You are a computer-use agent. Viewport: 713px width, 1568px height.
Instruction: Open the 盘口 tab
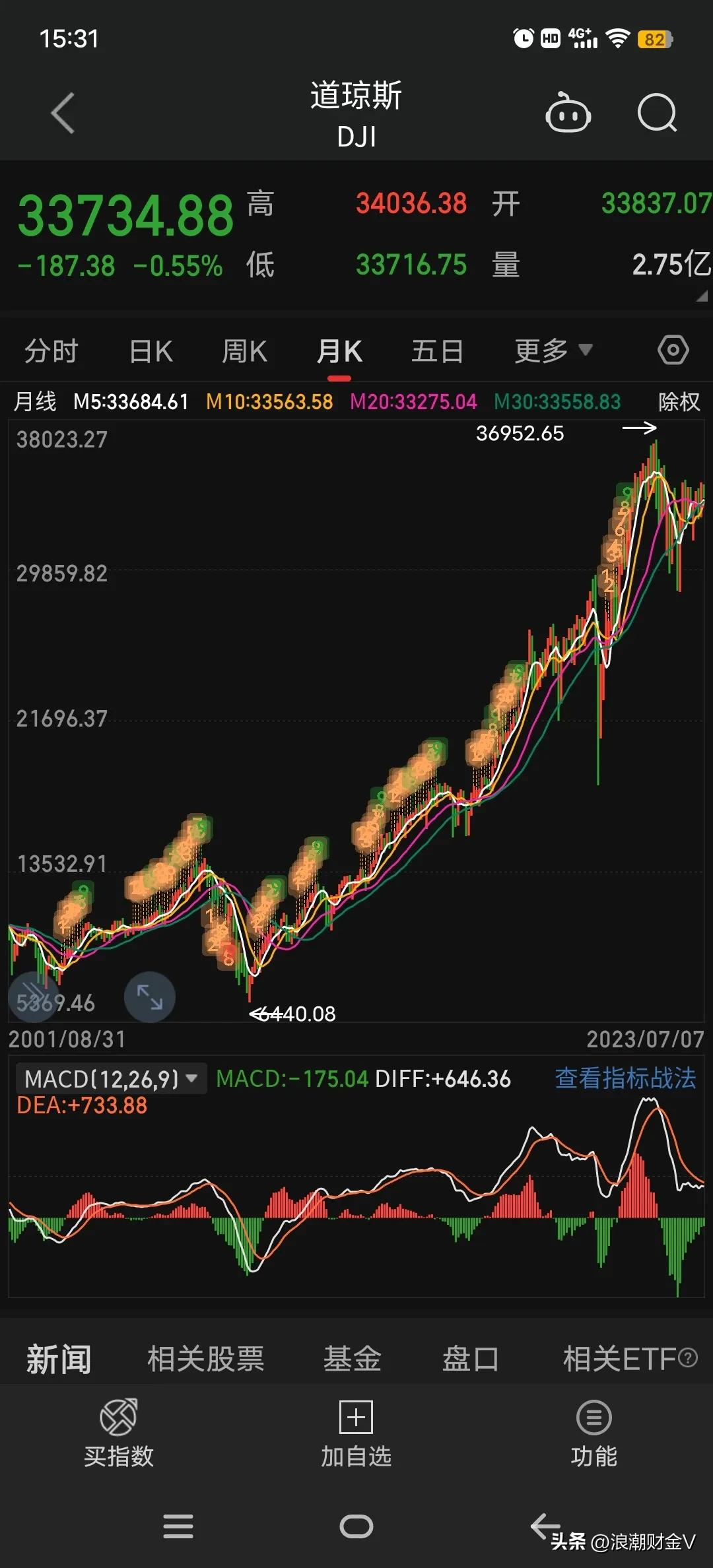(470, 1358)
